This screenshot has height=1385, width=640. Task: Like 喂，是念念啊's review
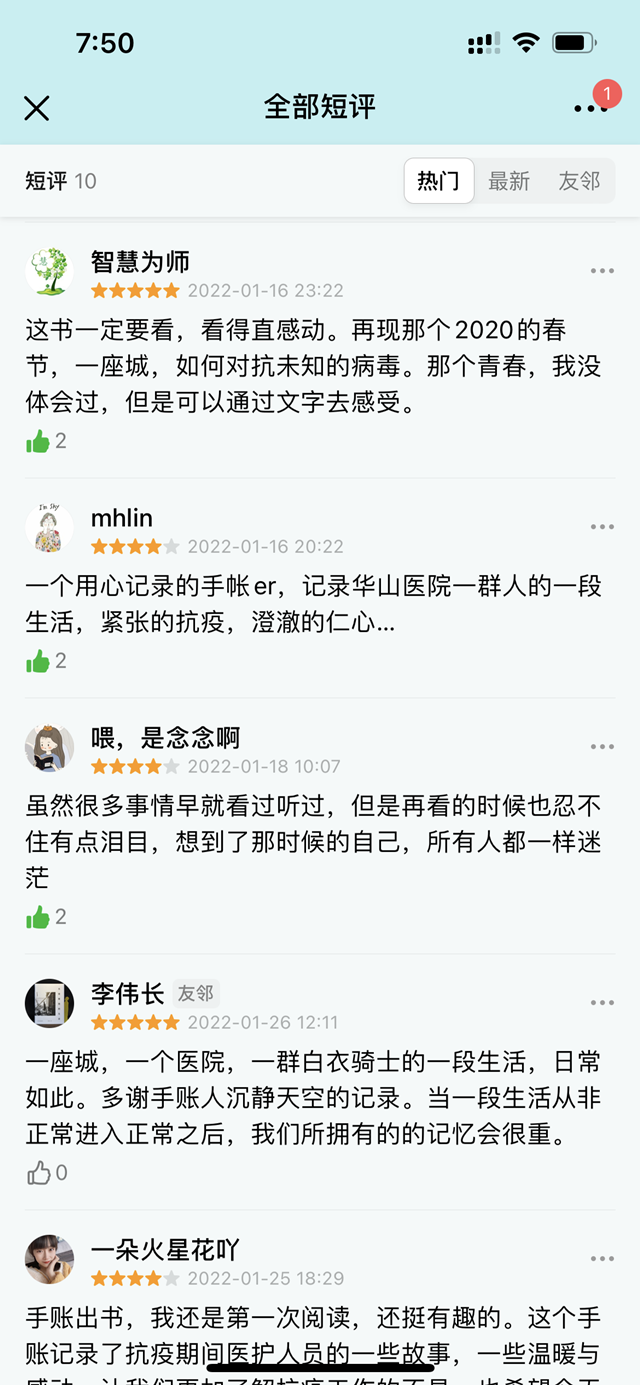tap(39, 917)
